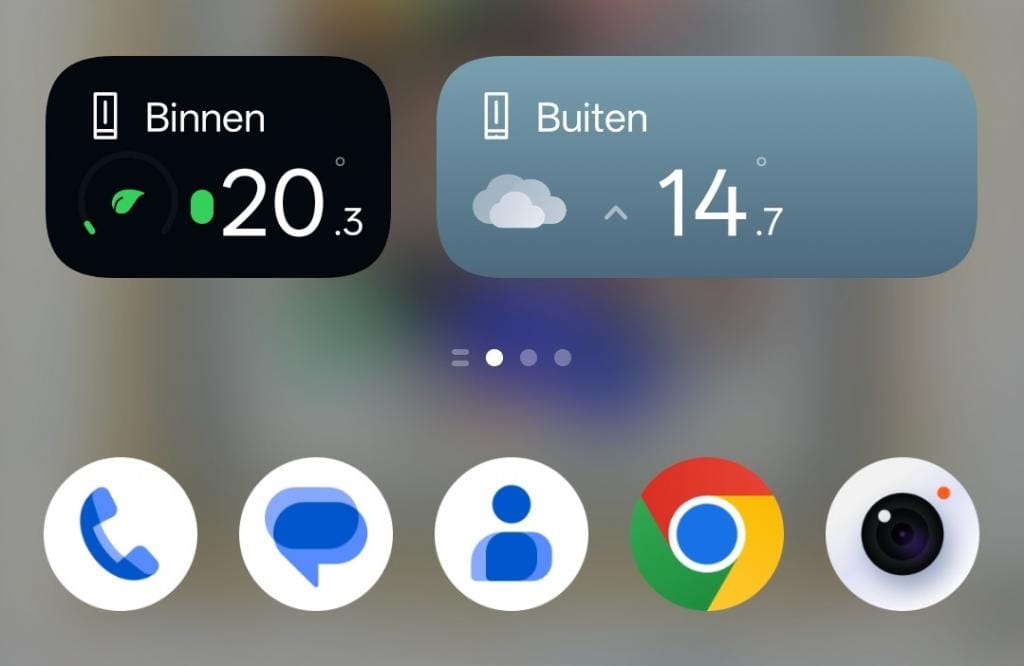
Task: Open the Contacts app
Action: [511, 534]
